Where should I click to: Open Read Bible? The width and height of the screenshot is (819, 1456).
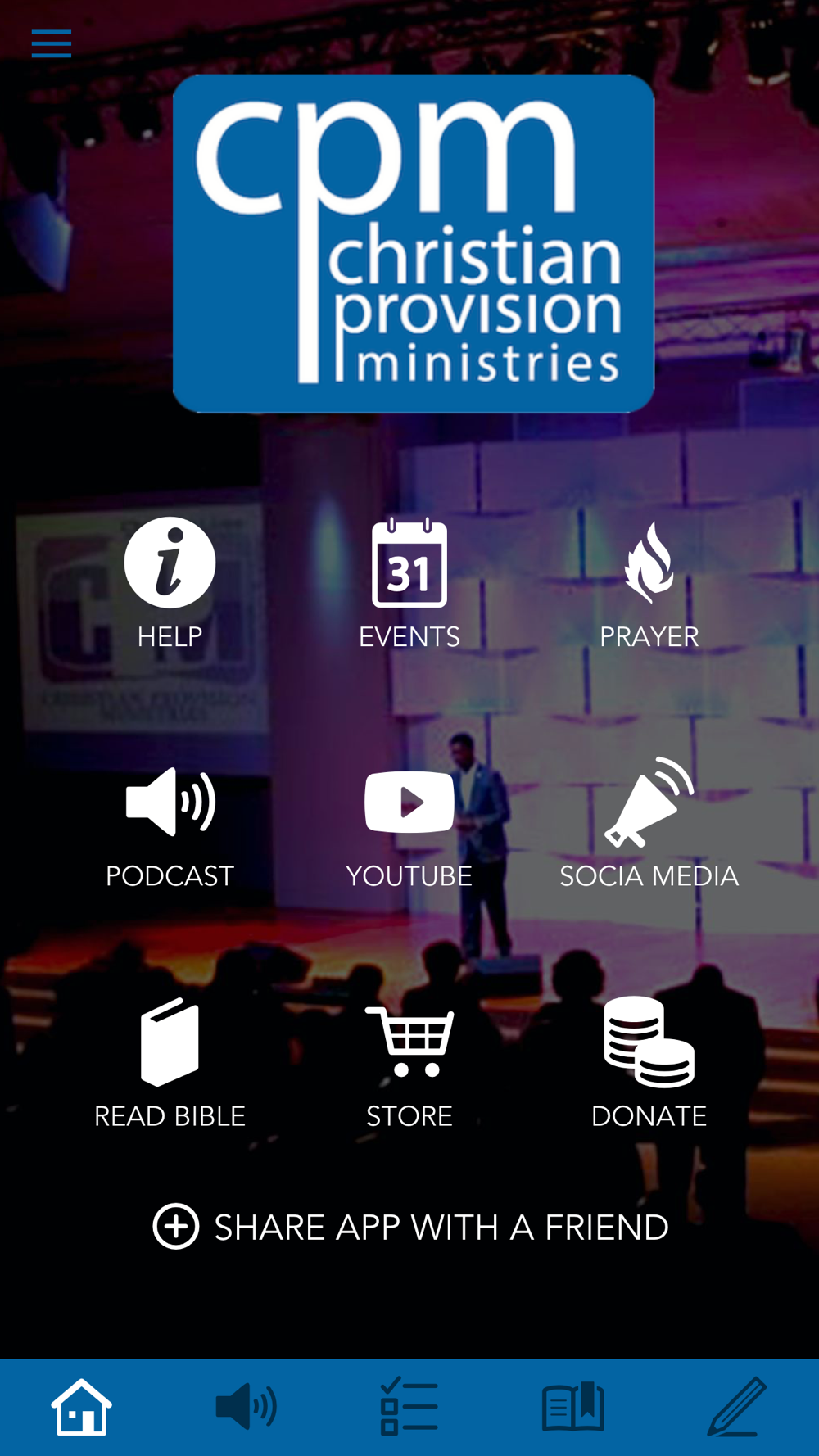[x=170, y=1064]
